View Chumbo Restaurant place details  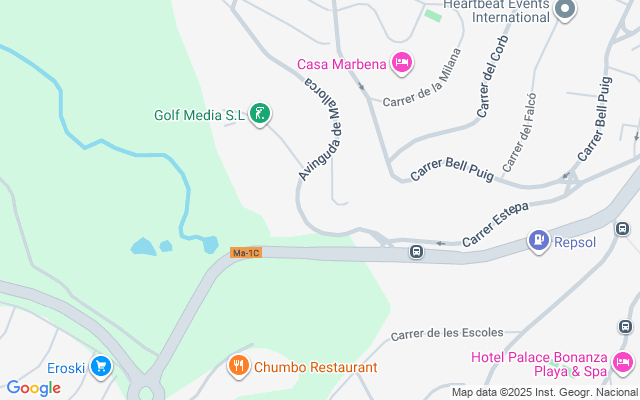click(237, 367)
